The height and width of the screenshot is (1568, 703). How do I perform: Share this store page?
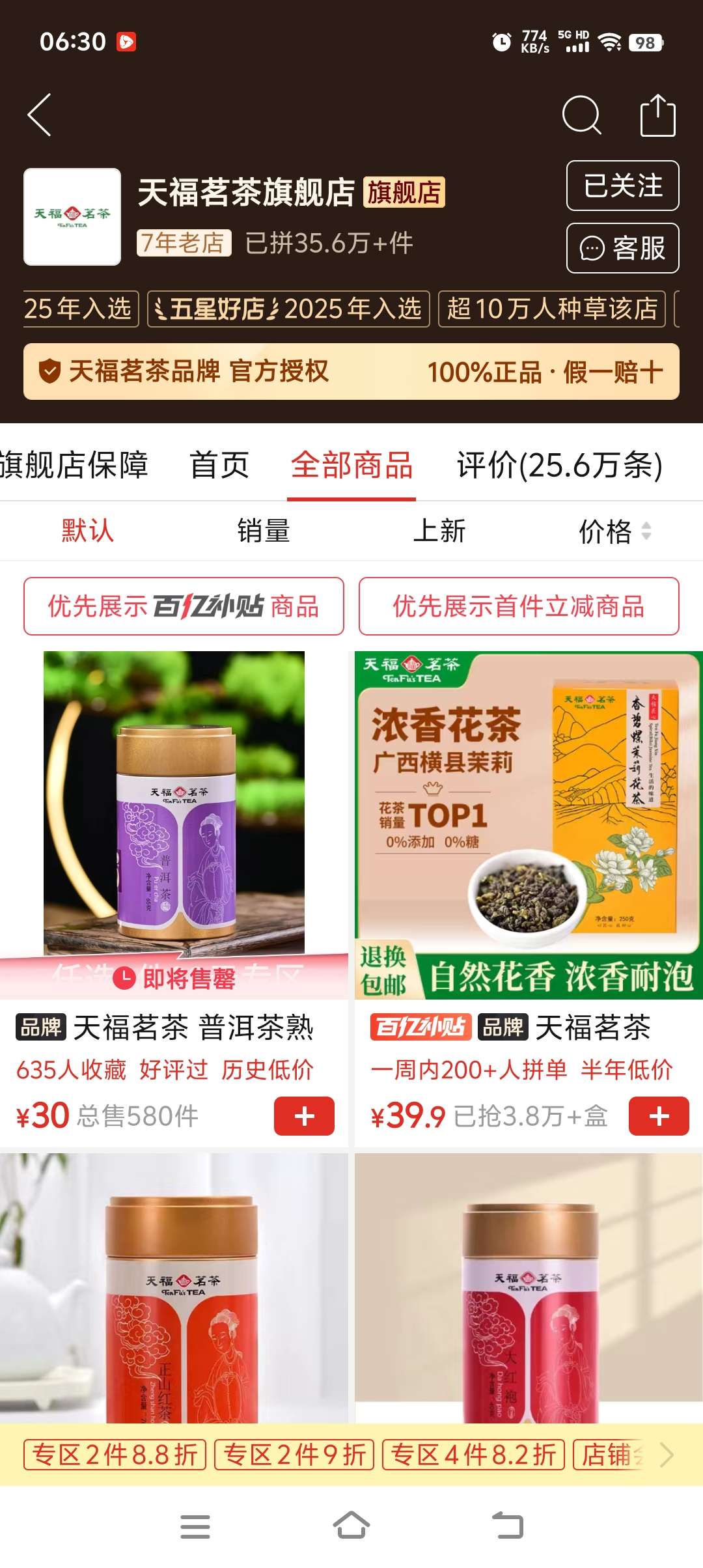point(657,115)
